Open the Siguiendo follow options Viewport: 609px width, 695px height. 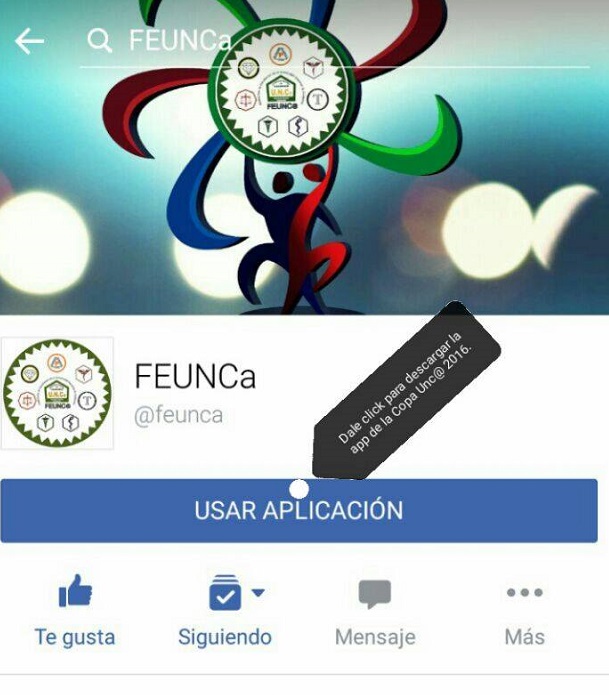click(225, 612)
